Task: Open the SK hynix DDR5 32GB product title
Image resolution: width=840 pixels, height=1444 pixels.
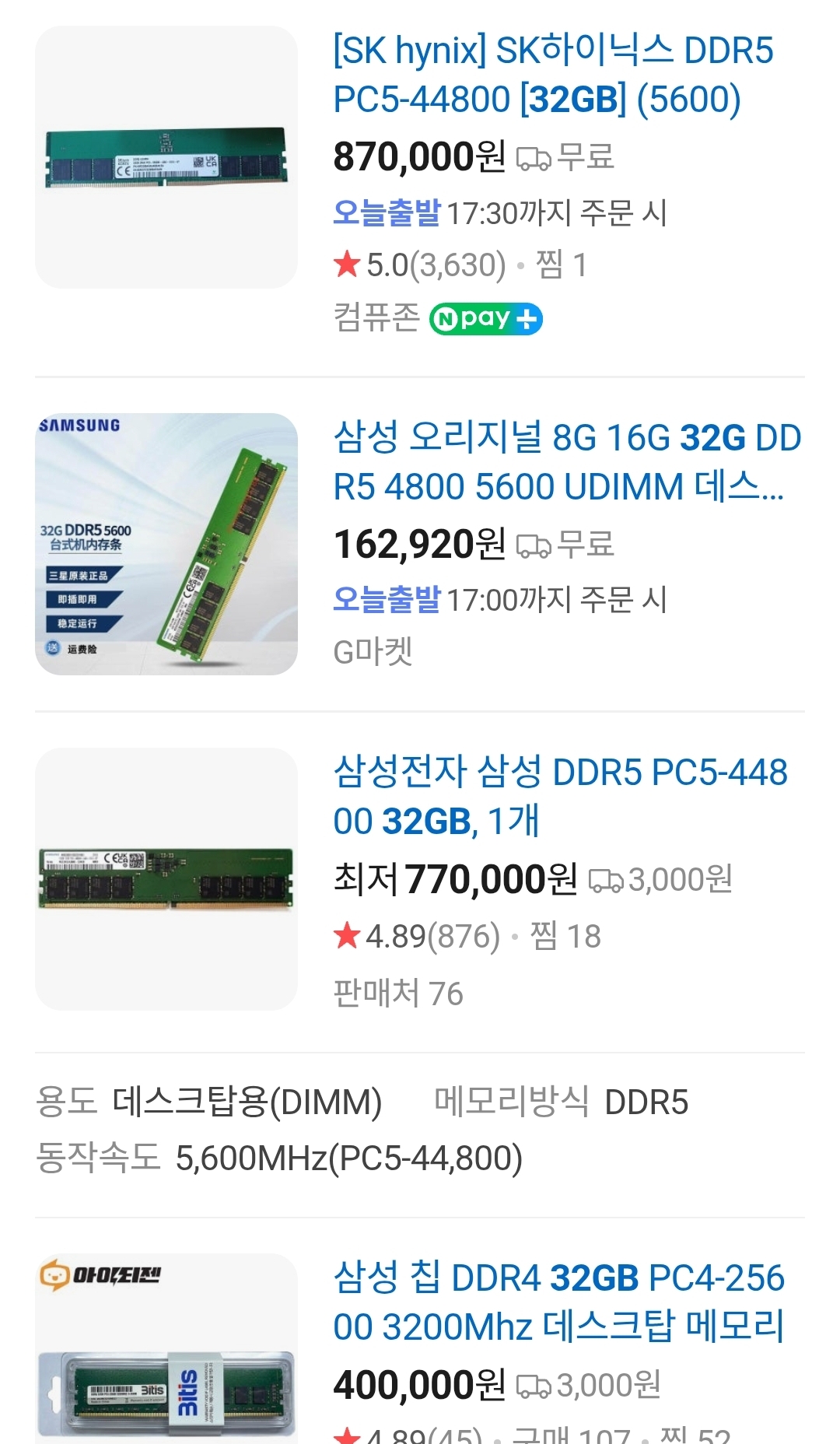Action: pos(554,75)
